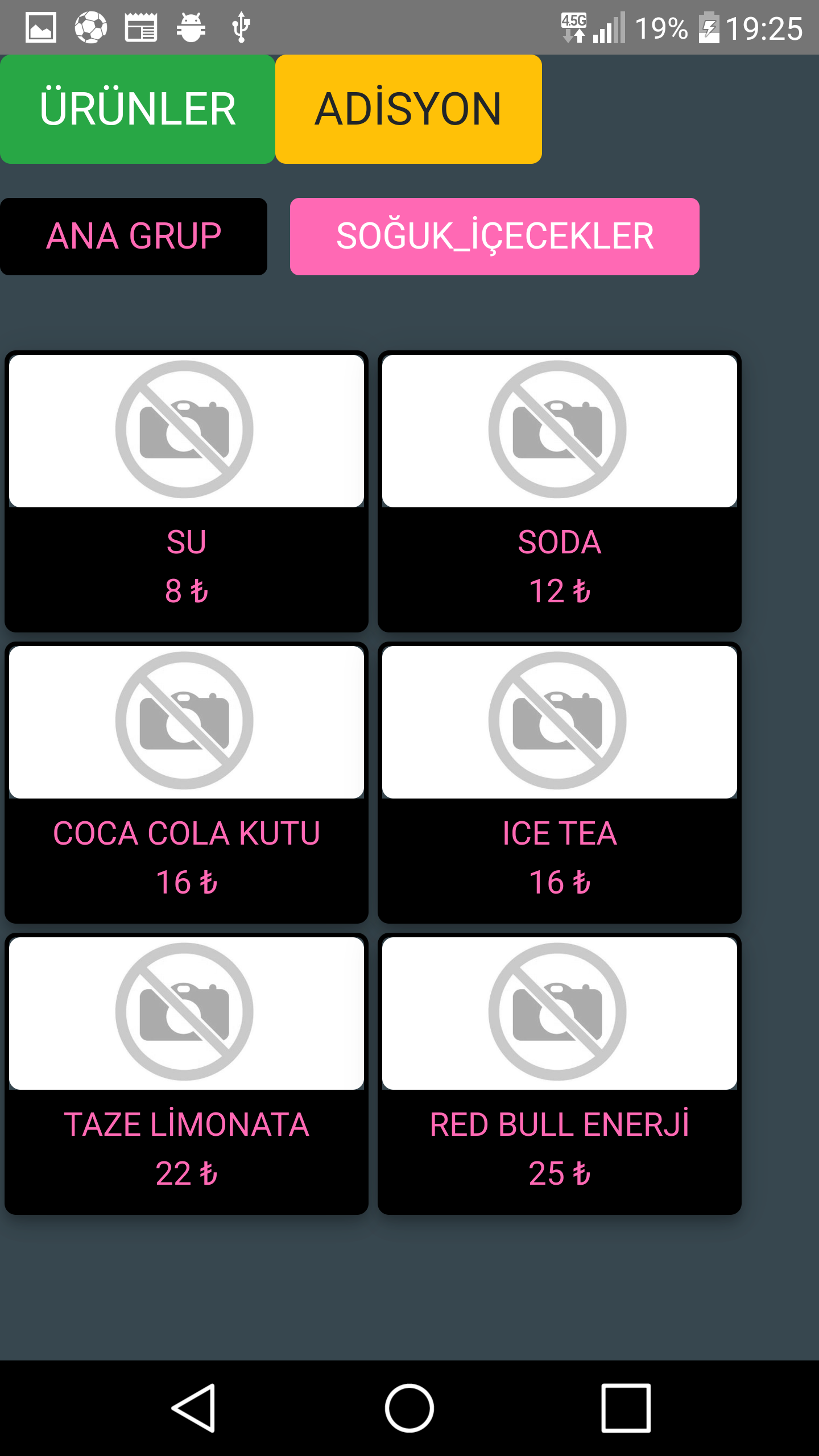The height and width of the screenshot is (1456, 819).
Task: Open the ÜRÜNLER section
Action: click(x=138, y=109)
